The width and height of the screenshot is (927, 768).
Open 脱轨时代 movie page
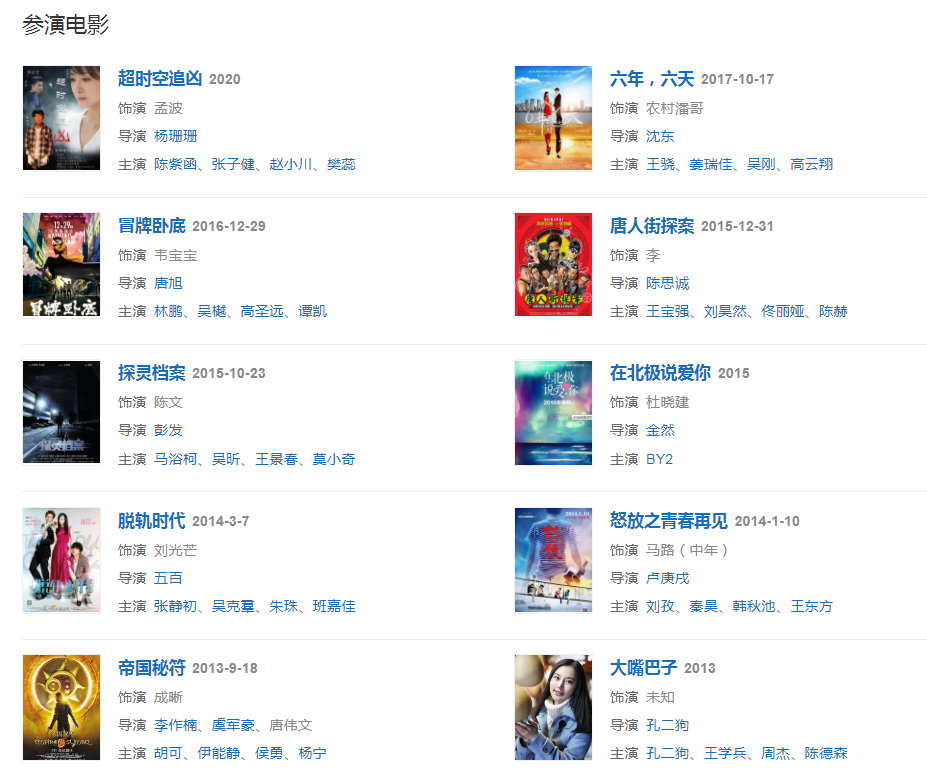pyautogui.click(x=151, y=521)
